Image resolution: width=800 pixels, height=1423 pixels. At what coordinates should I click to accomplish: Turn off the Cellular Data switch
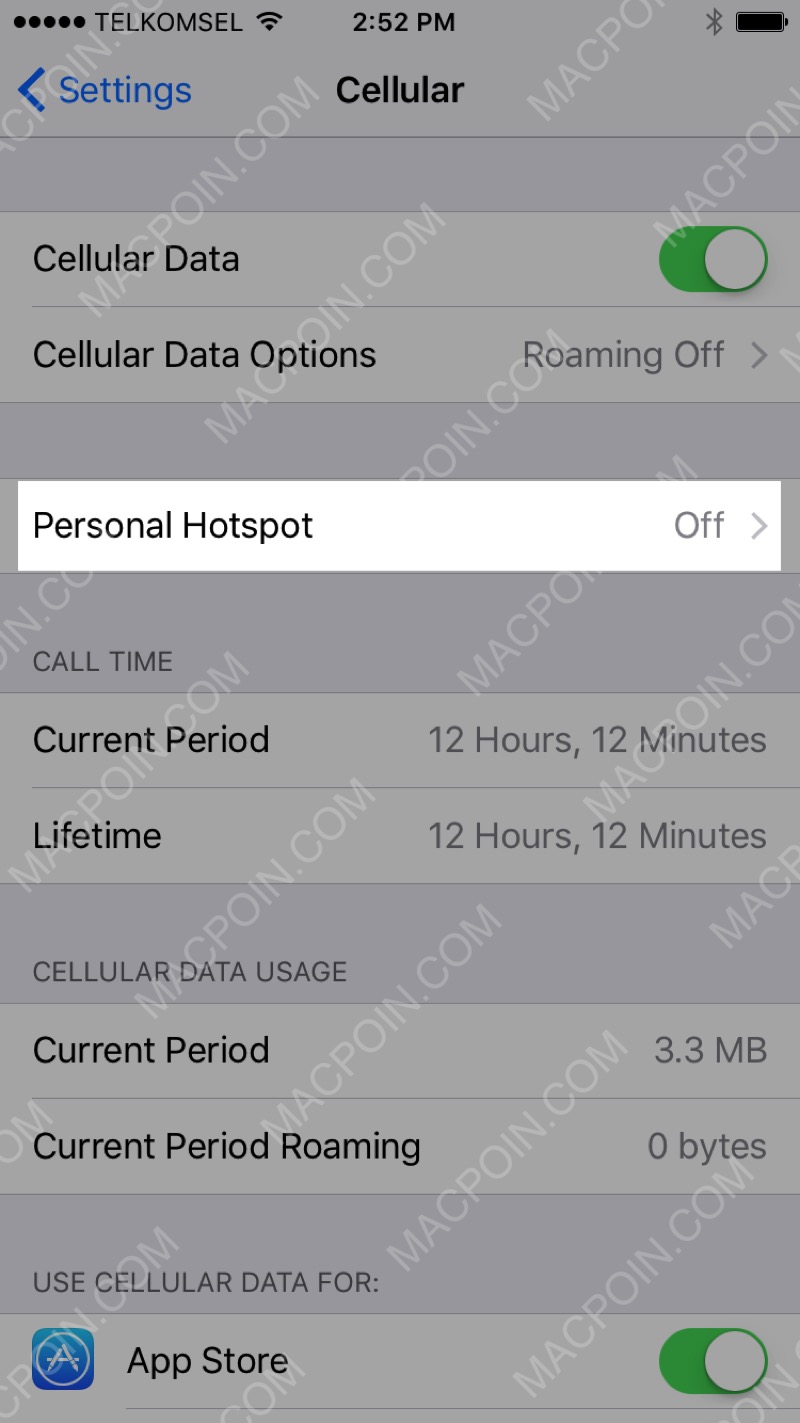click(x=712, y=260)
